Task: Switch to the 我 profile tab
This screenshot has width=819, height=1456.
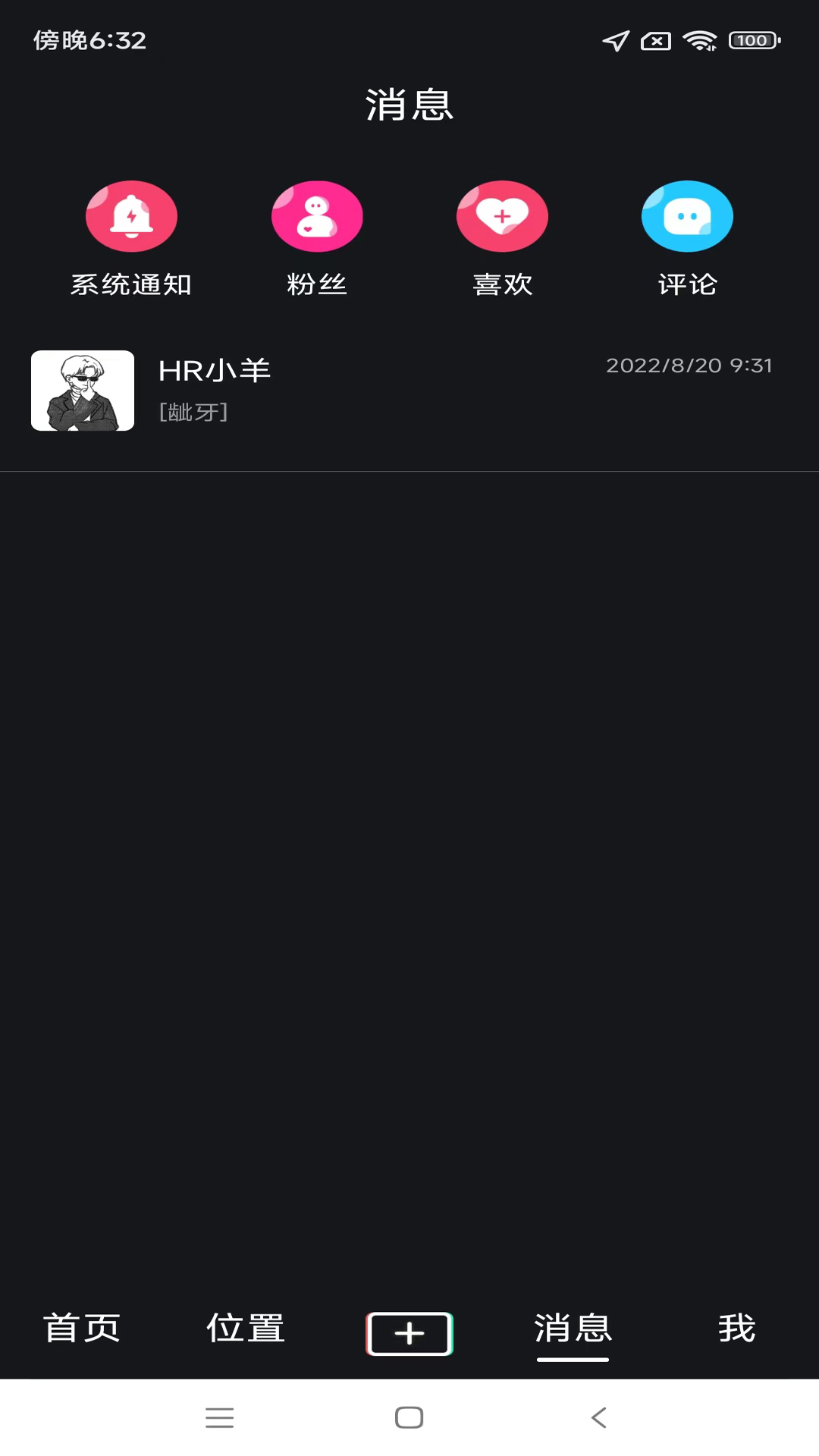Action: [736, 1329]
